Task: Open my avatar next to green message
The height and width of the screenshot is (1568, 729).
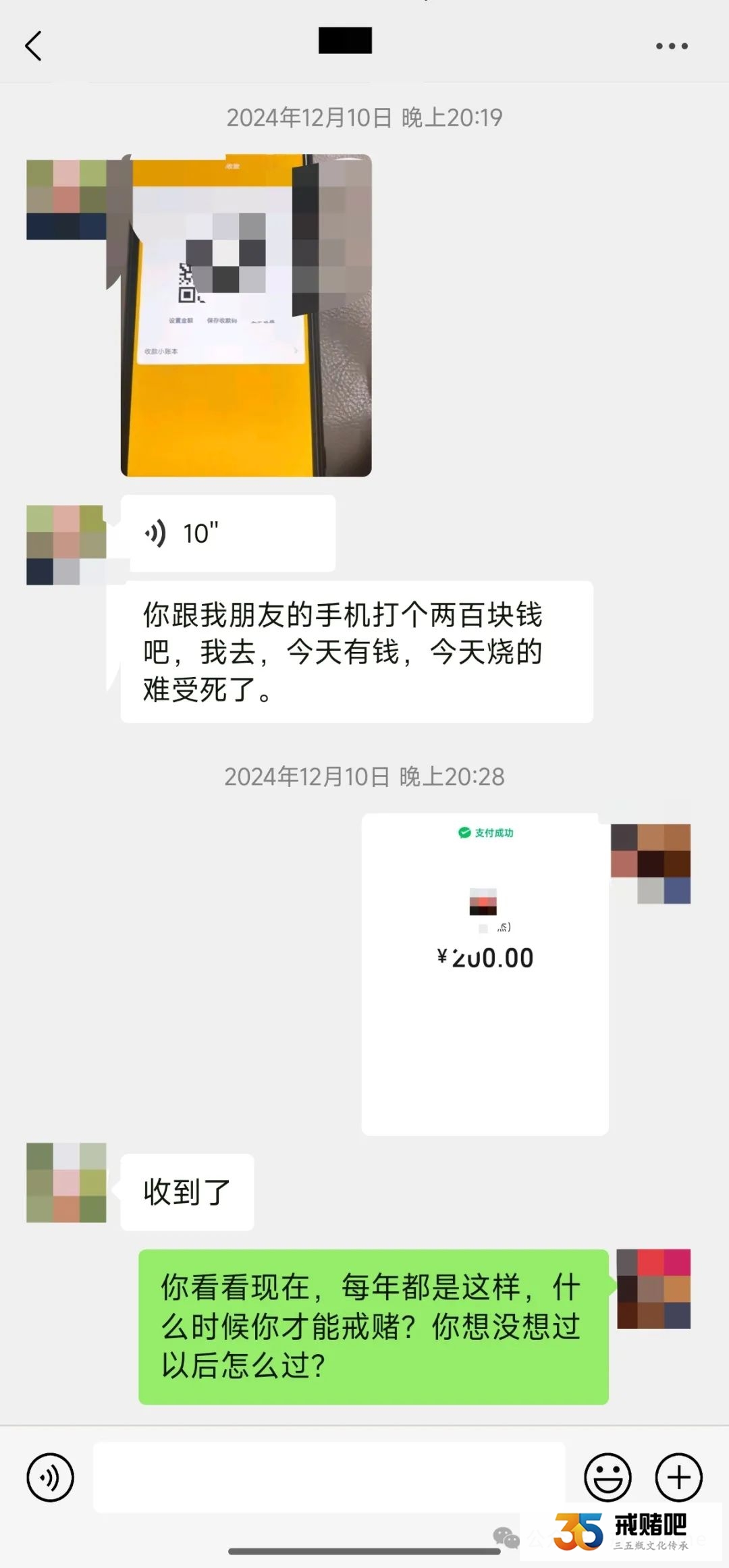Action: click(653, 1289)
